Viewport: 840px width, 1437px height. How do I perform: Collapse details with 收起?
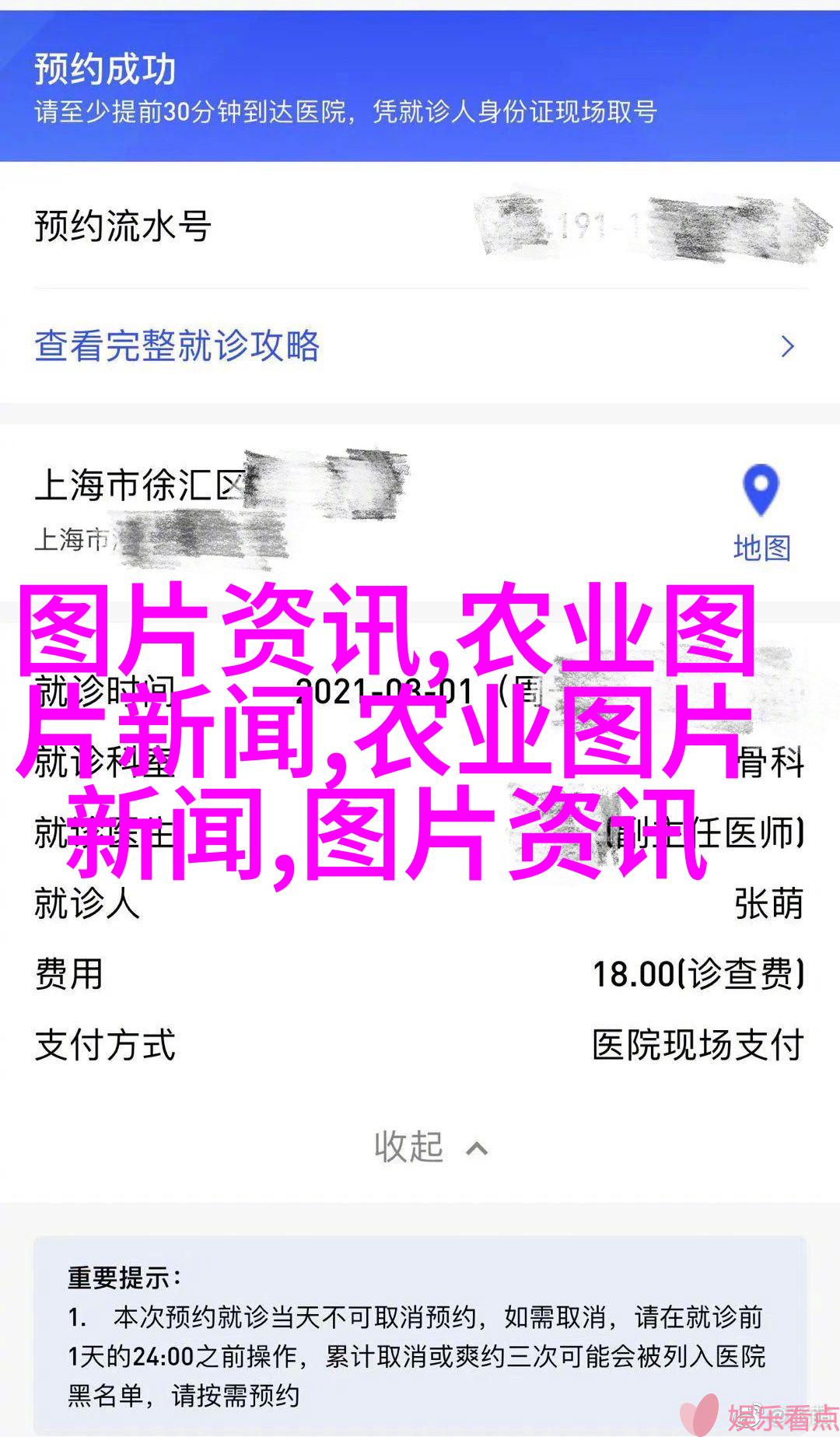click(429, 1148)
